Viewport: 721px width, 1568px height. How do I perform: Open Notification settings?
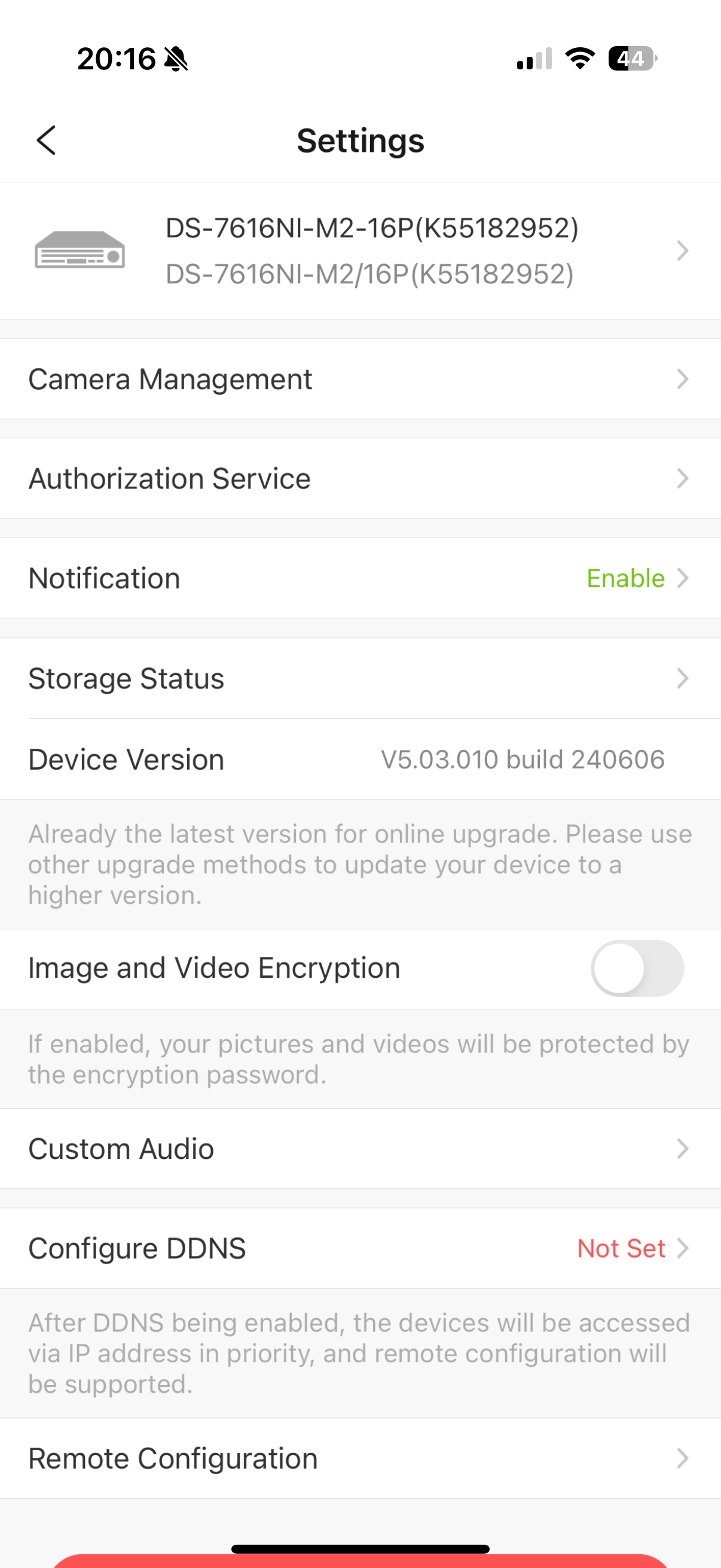[x=360, y=578]
